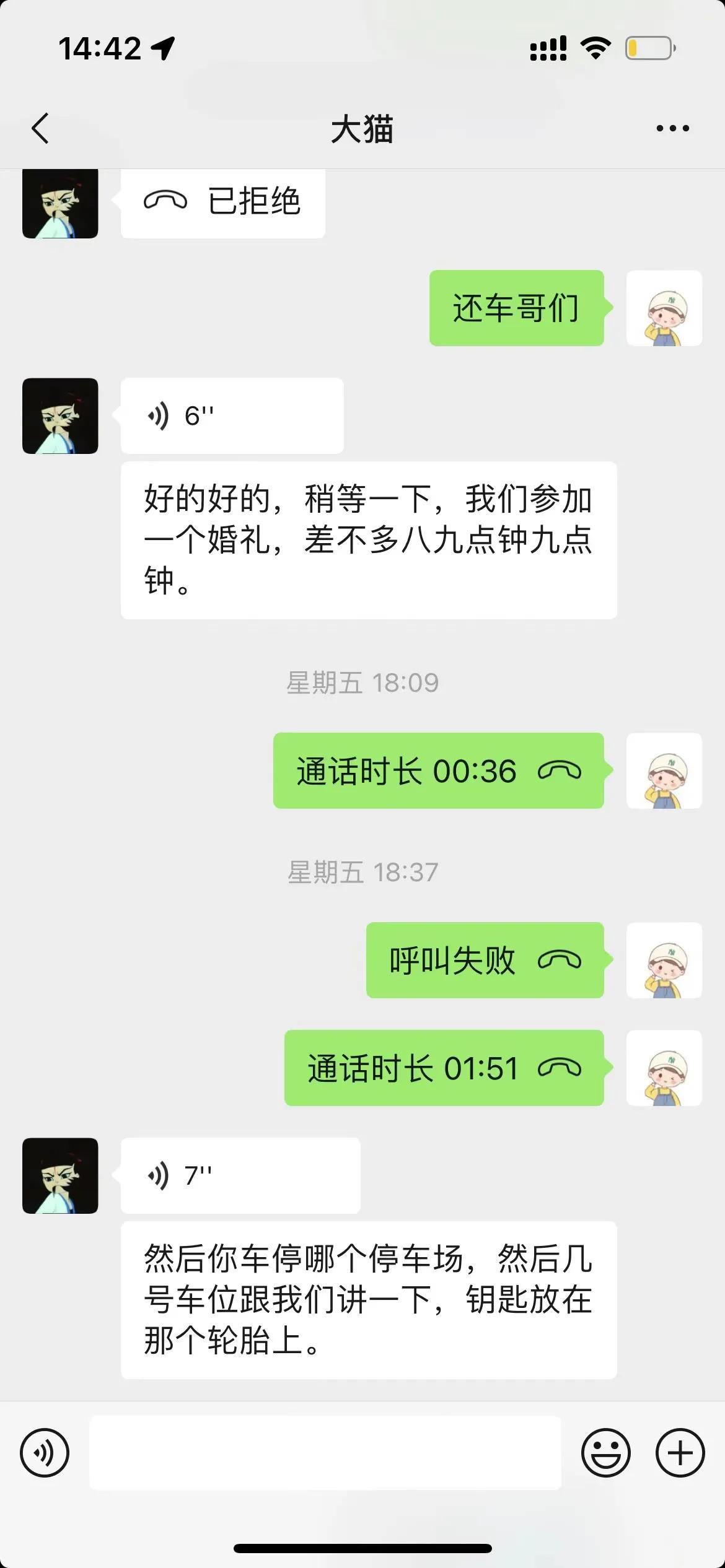Tap the chat title 大猫
725x1568 pixels.
pyautogui.click(x=362, y=128)
